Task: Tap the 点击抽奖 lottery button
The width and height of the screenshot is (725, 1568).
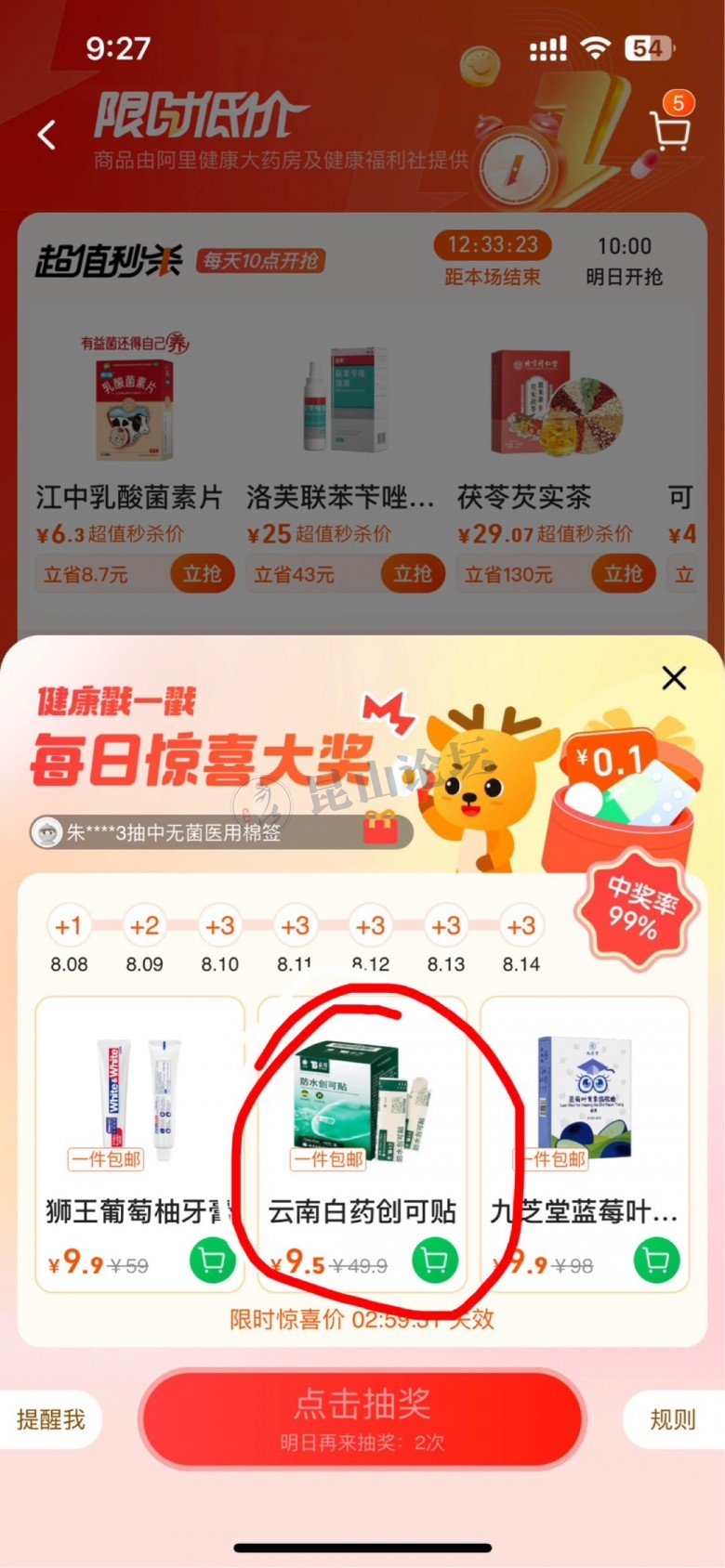Action: click(x=362, y=1418)
